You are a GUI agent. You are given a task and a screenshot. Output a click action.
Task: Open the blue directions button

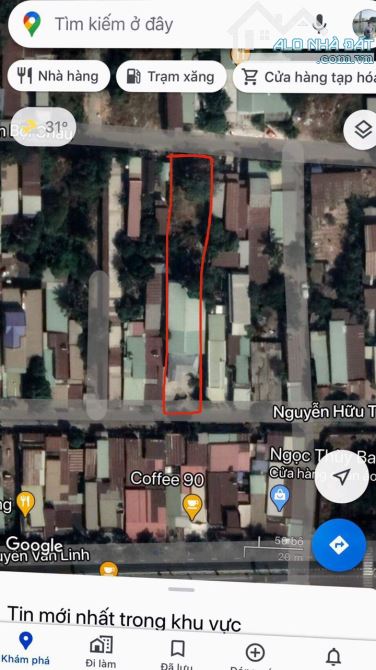[339, 545]
